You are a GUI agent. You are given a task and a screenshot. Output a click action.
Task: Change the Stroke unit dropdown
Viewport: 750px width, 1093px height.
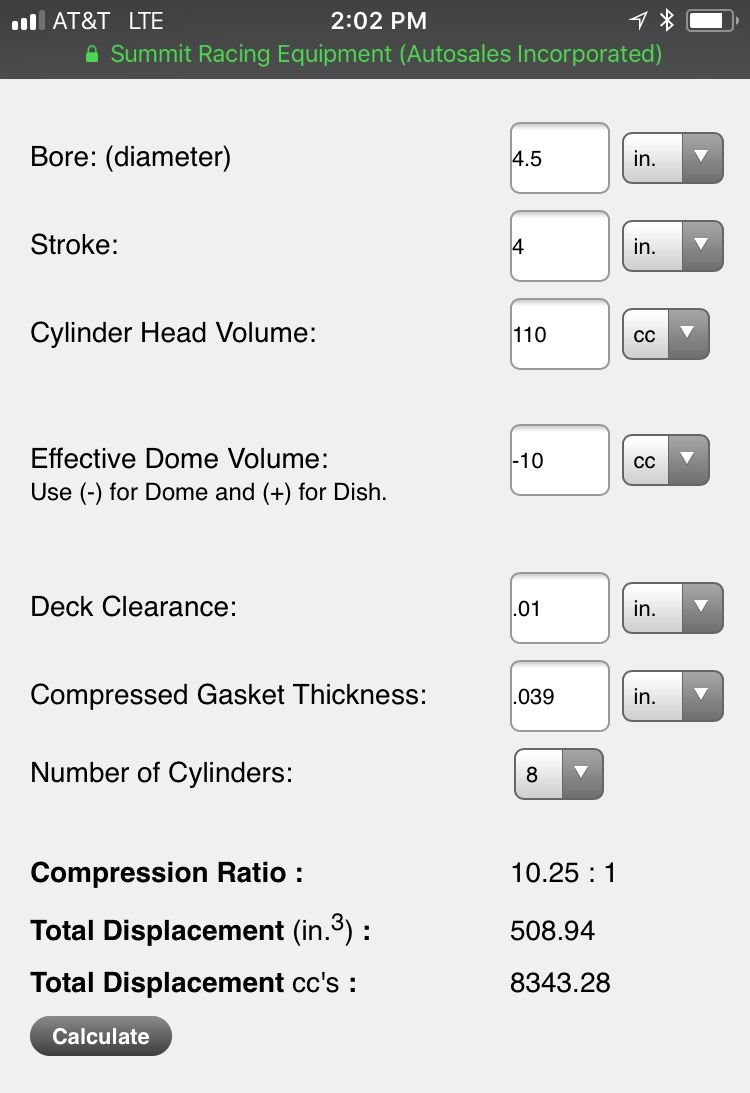coord(672,246)
